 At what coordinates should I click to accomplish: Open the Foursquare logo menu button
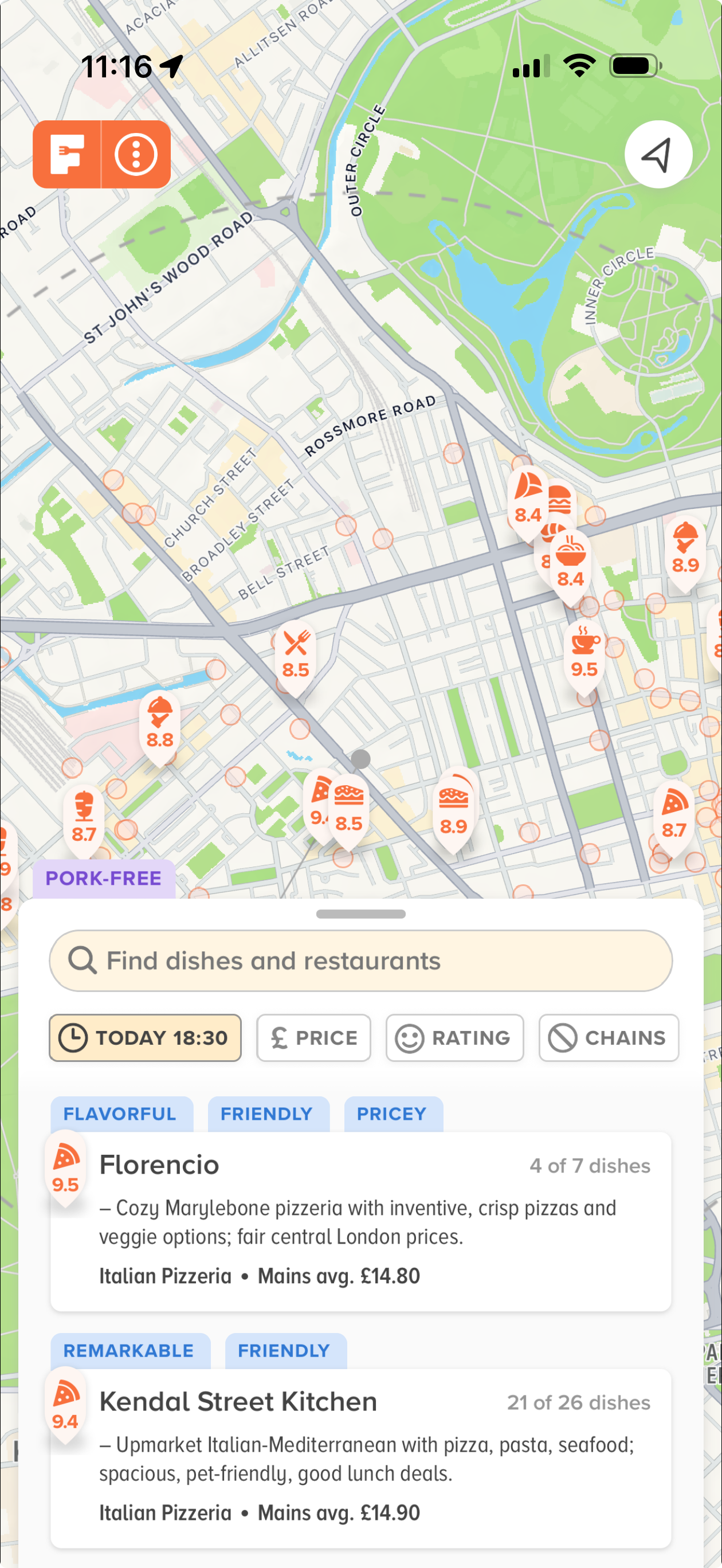pyautogui.click(x=67, y=154)
